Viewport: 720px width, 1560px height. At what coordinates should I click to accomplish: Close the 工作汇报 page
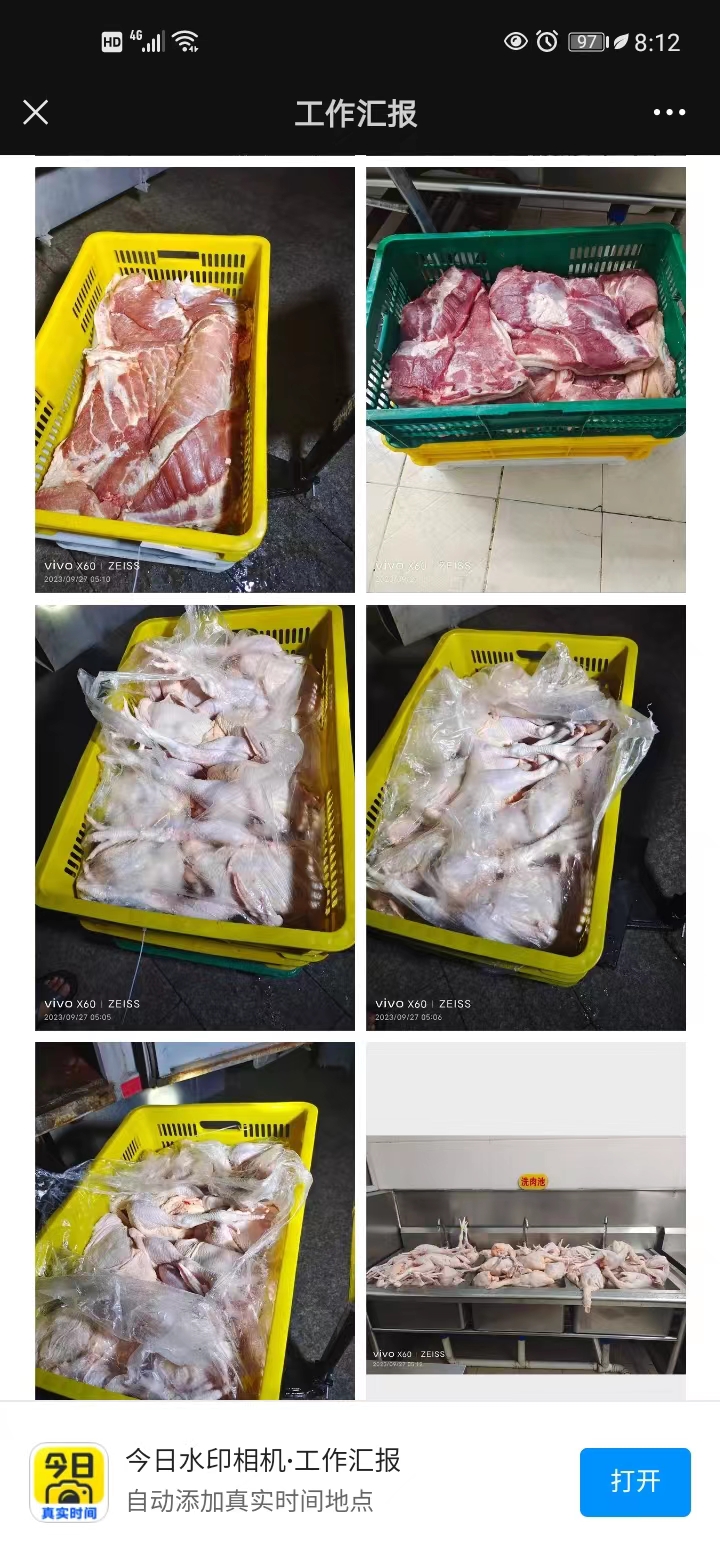[x=35, y=112]
